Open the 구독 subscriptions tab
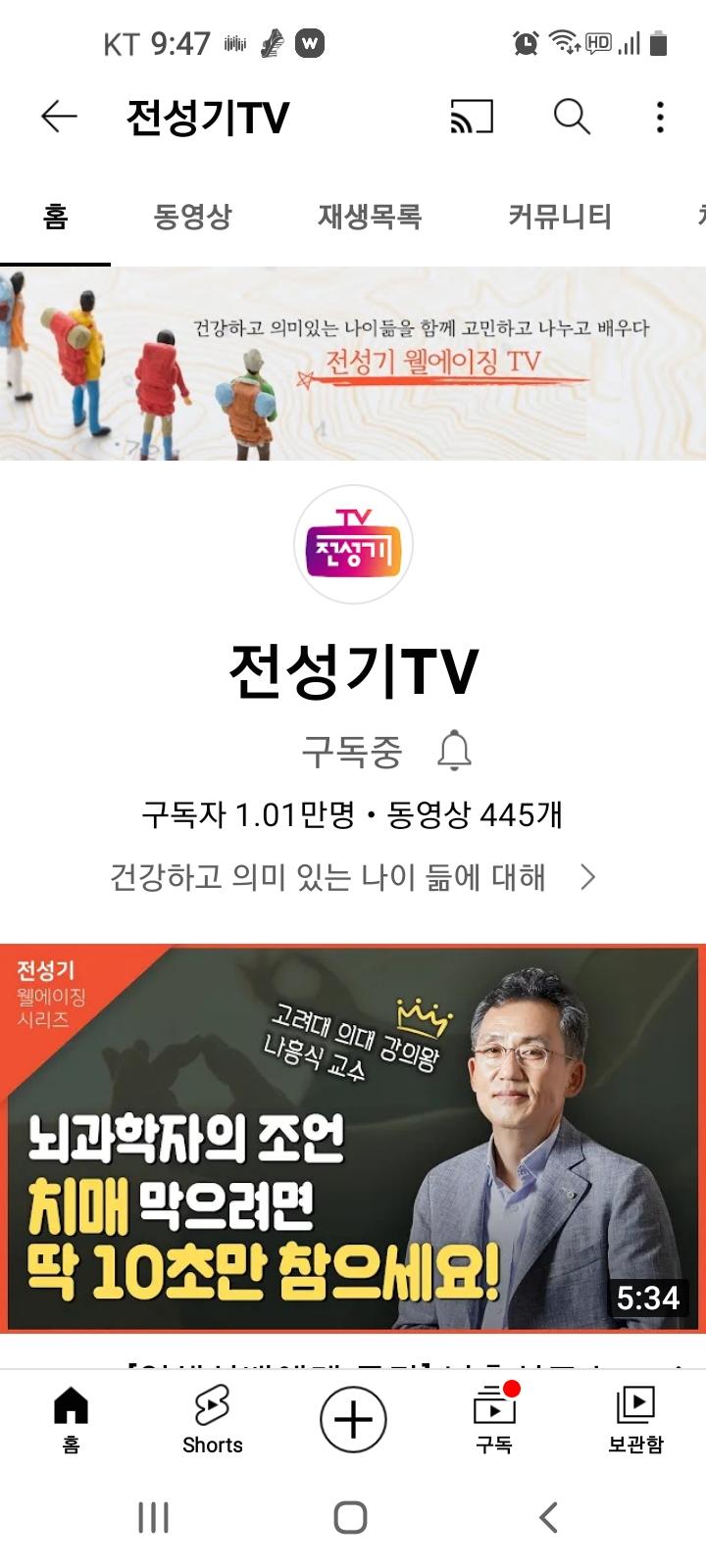706x1568 pixels. tap(494, 1419)
